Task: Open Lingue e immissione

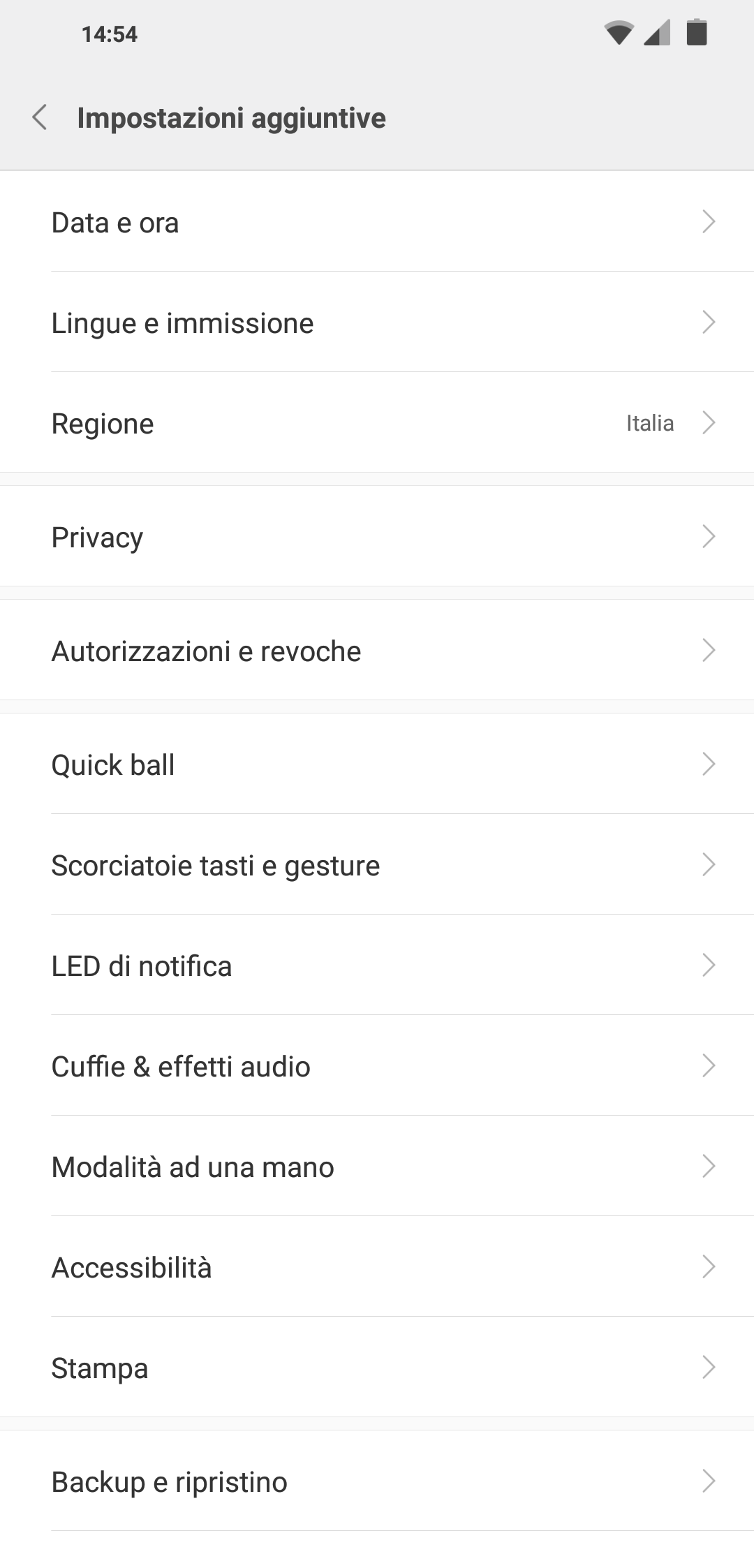Action: click(x=377, y=322)
